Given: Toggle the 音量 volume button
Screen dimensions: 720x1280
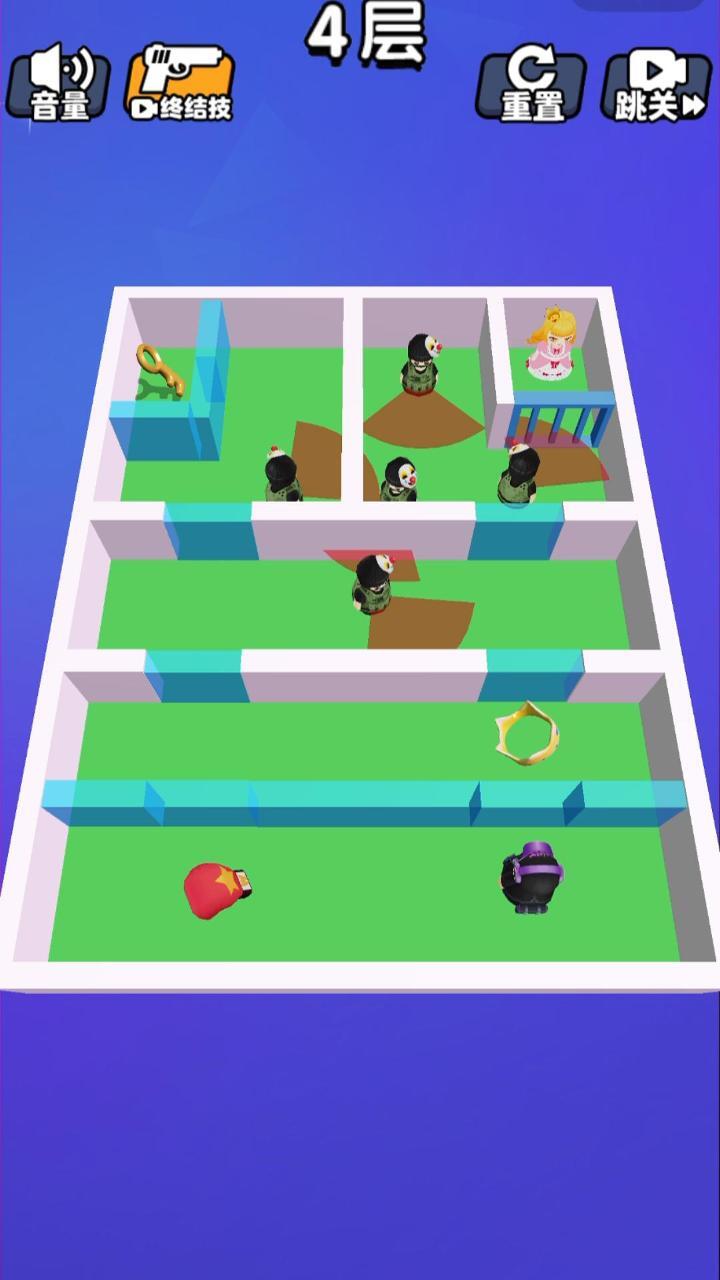Looking at the screenshot, I should (62, 84).
